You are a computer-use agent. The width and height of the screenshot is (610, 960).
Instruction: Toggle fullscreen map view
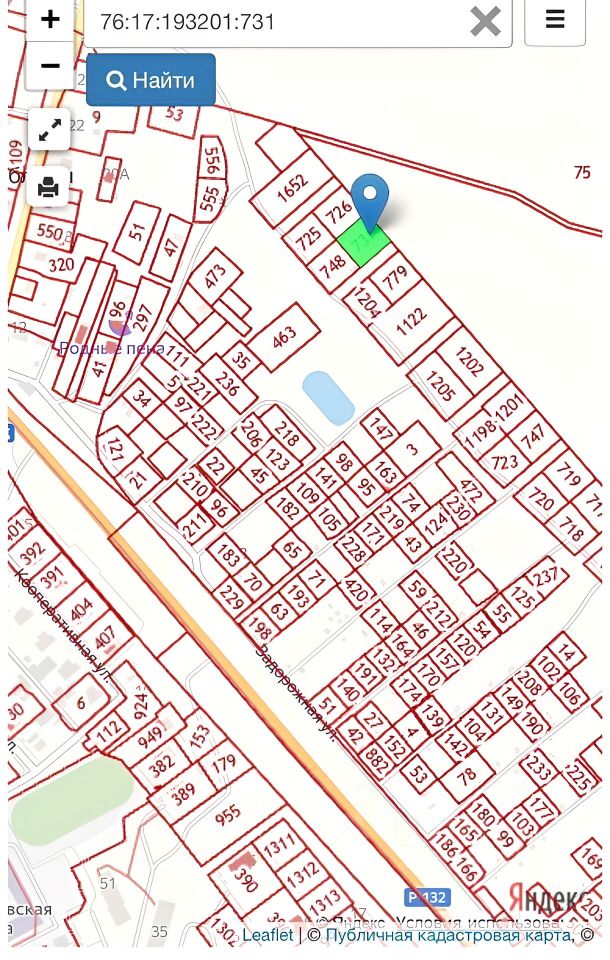pyautogui.click(x=49, y=129)
